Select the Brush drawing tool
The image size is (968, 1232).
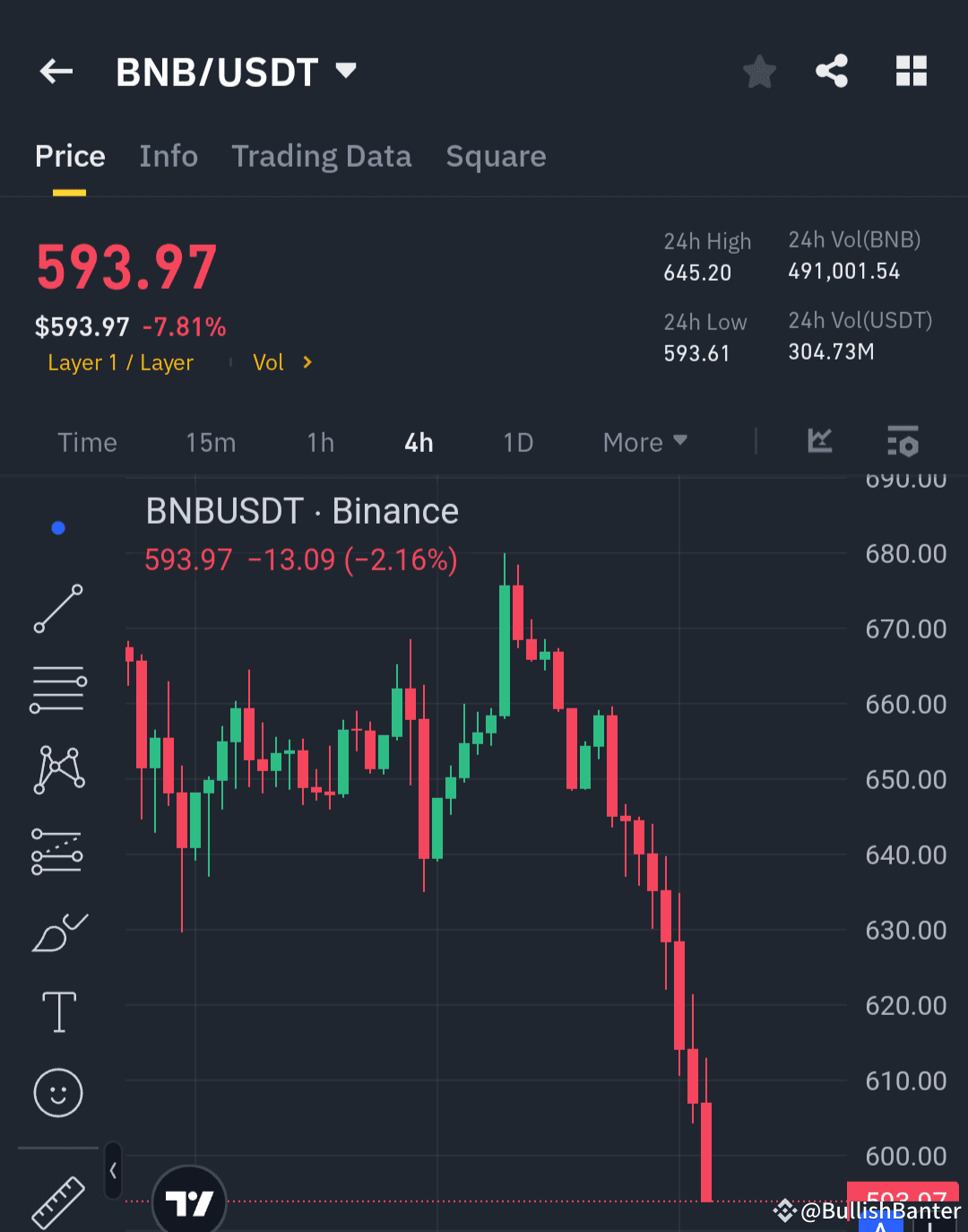coord(57,933)
